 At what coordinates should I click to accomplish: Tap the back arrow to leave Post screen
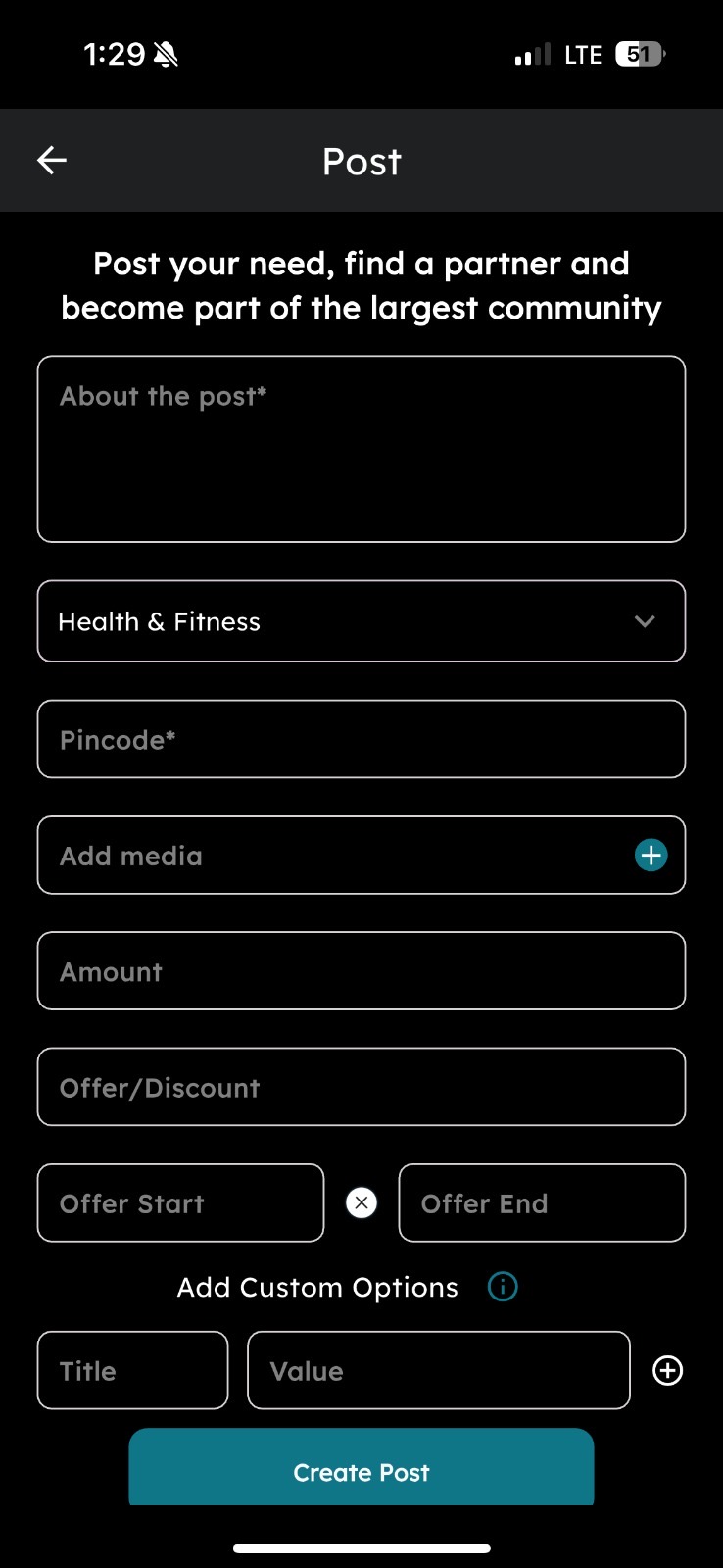pos(51,160)
